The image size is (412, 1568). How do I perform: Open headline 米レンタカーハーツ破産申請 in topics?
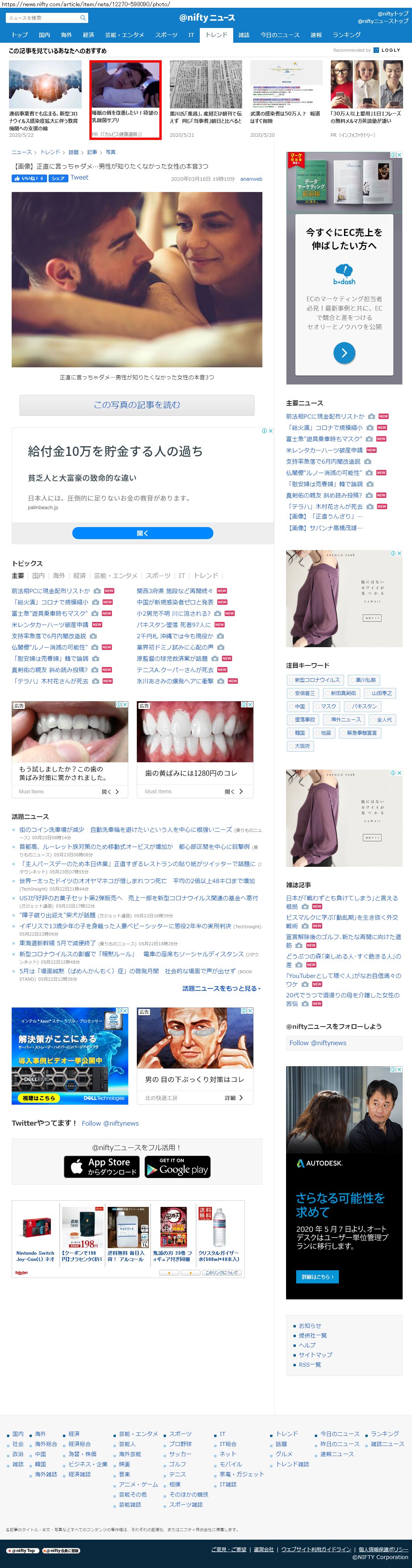[50, 625]
